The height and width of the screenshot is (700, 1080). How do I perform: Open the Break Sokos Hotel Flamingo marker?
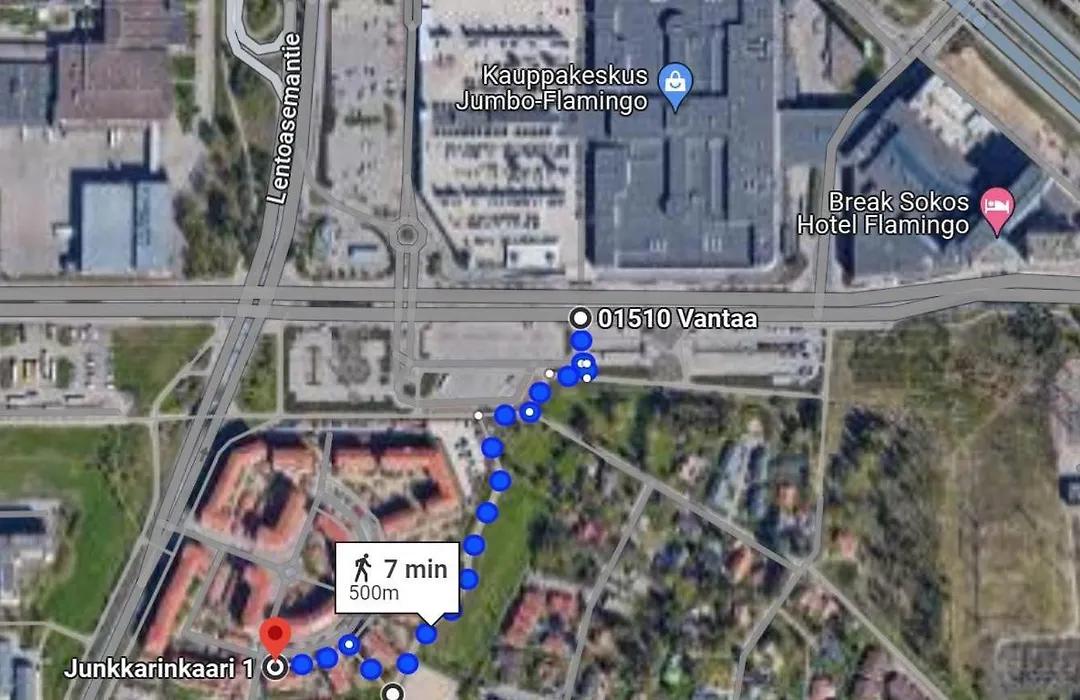(x=997, y=211)
